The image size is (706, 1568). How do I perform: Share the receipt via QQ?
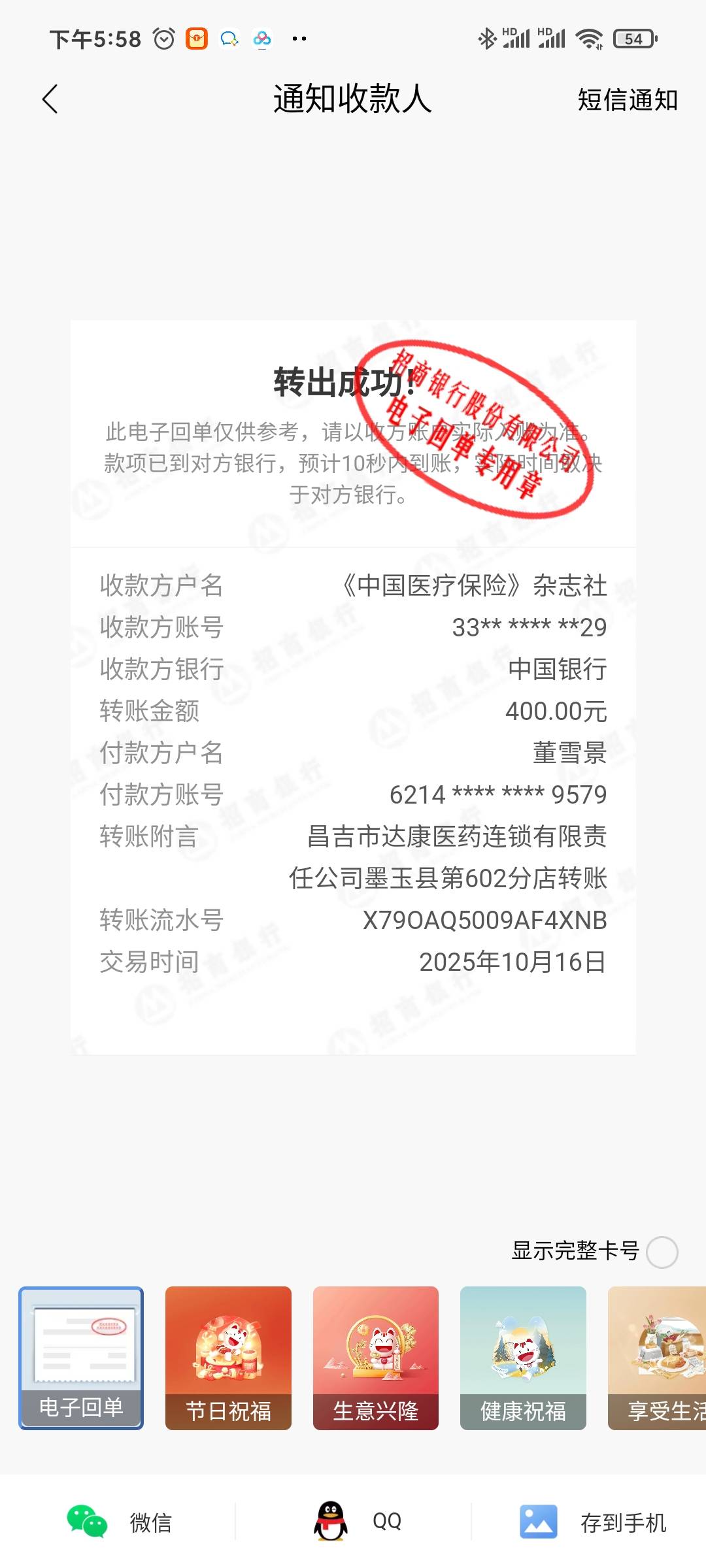point(356,1521)
